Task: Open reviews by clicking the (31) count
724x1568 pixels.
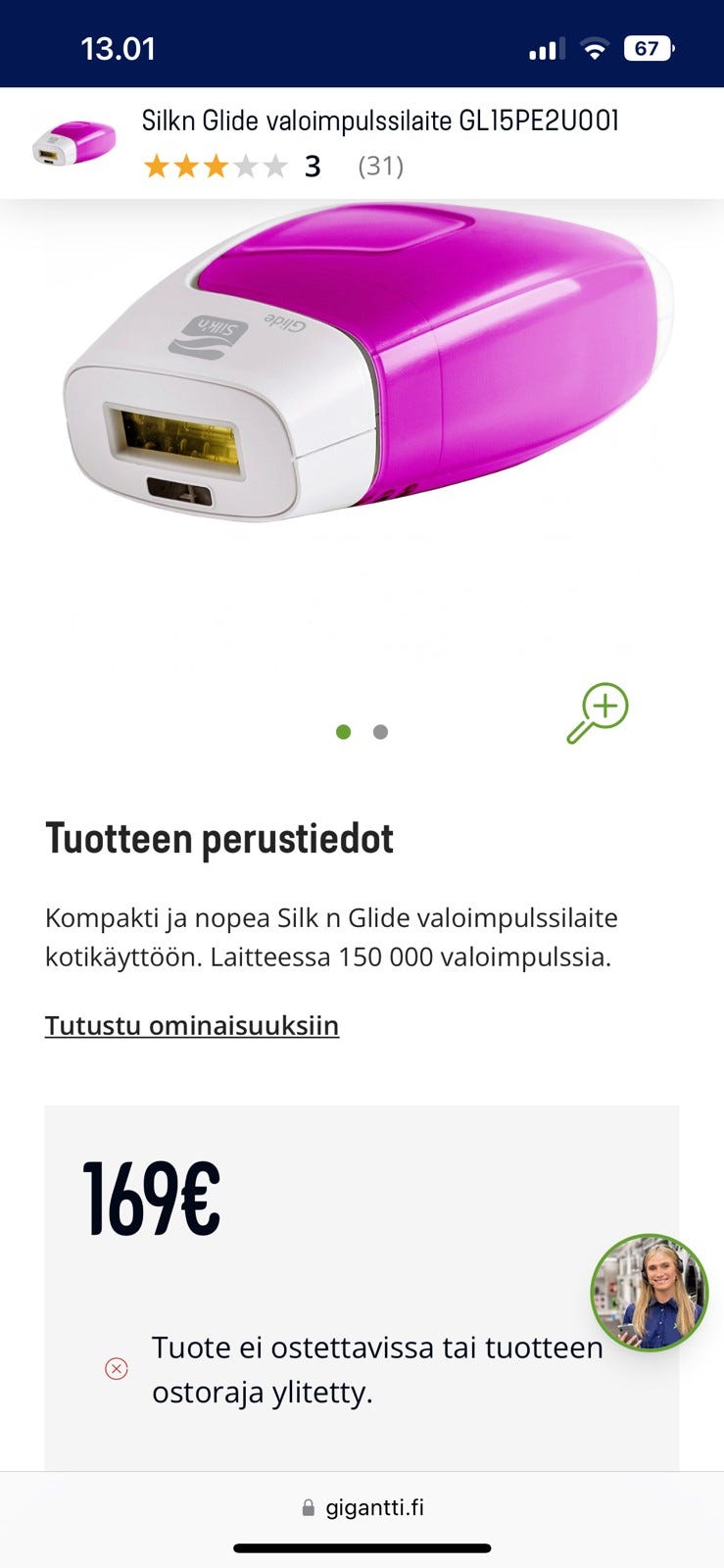Action: [381, 166]
